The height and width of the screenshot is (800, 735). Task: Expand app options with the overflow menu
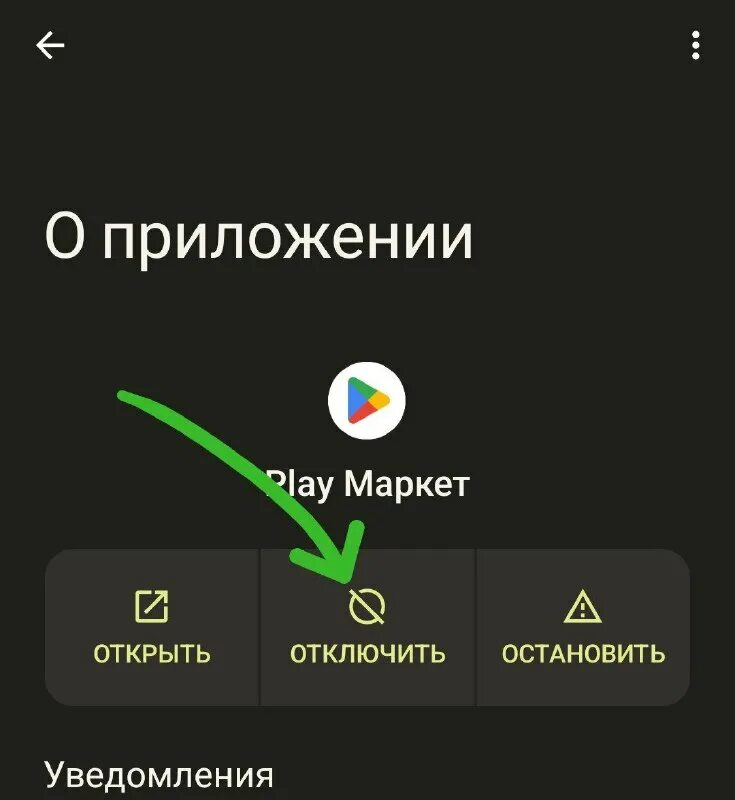(x=696, y=44)
